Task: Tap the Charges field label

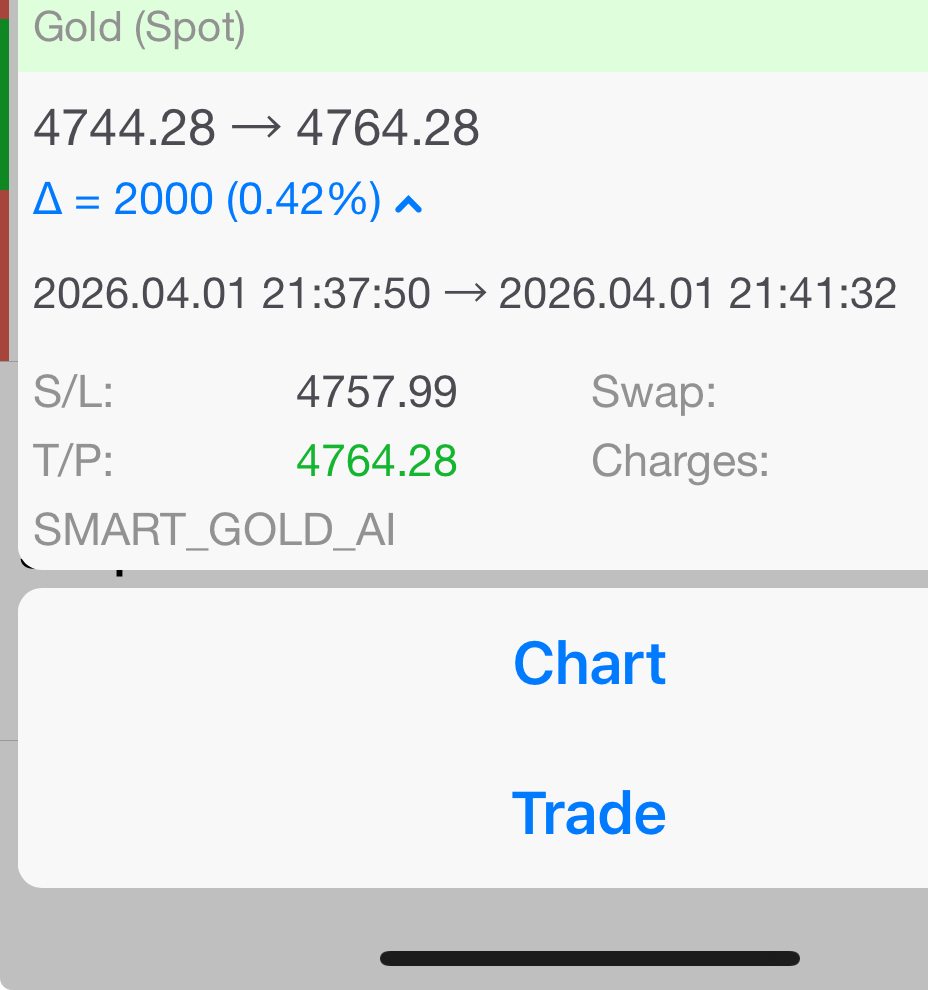Action: [679, 461]
